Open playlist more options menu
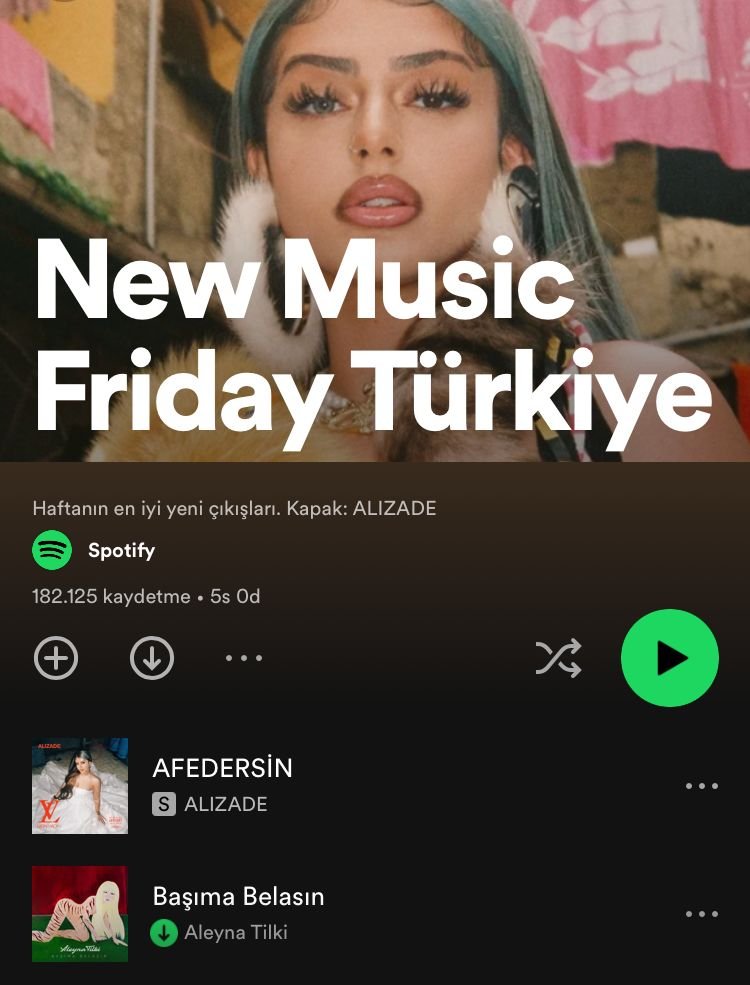The image size is (750, 985). pyautogui.click(x=244, y=658)
